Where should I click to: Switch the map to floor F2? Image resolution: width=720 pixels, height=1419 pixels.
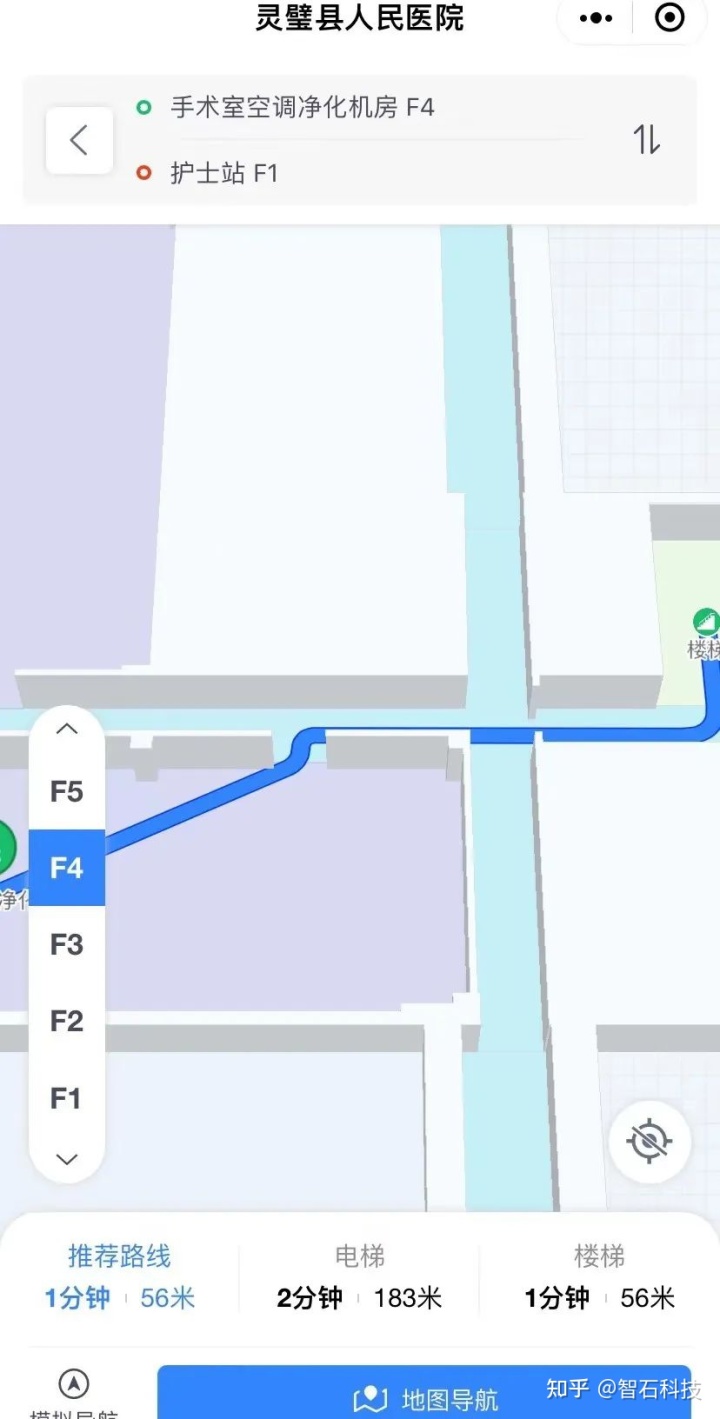click(66, 1021)
